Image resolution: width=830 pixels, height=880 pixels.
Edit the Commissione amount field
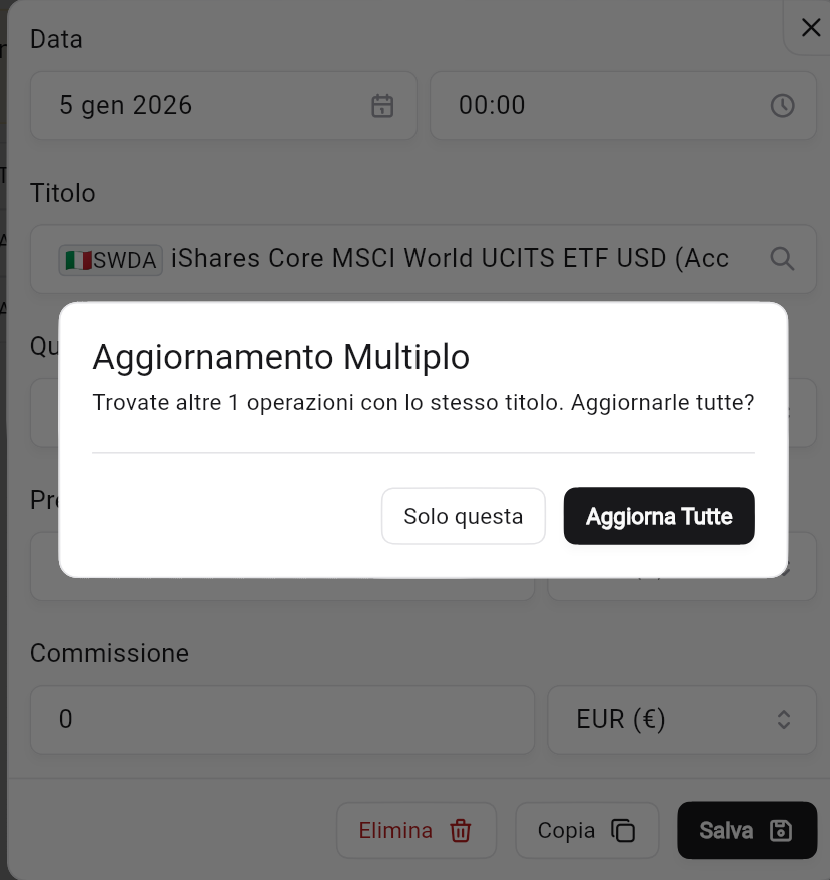coord(282,719)
